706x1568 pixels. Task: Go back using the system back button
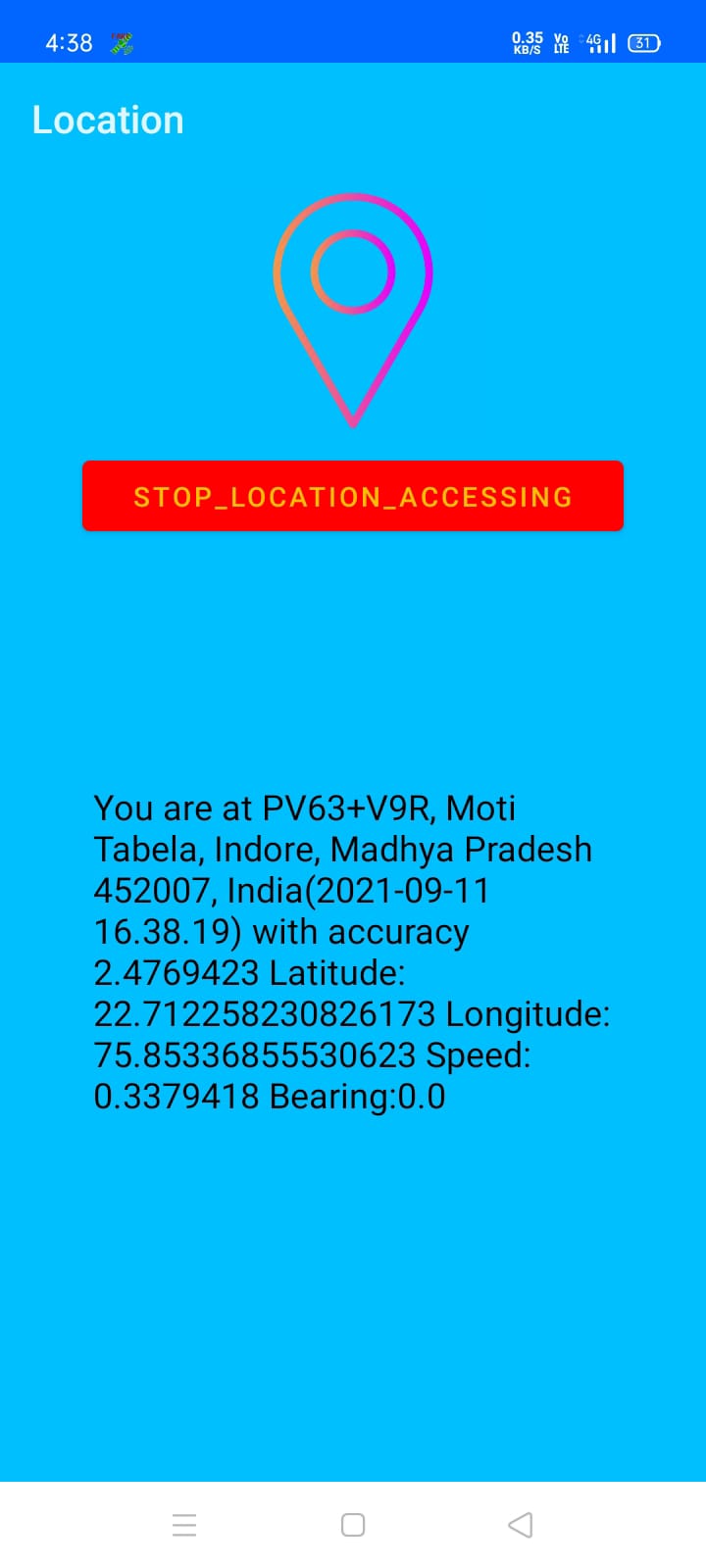click(521, 1524)
